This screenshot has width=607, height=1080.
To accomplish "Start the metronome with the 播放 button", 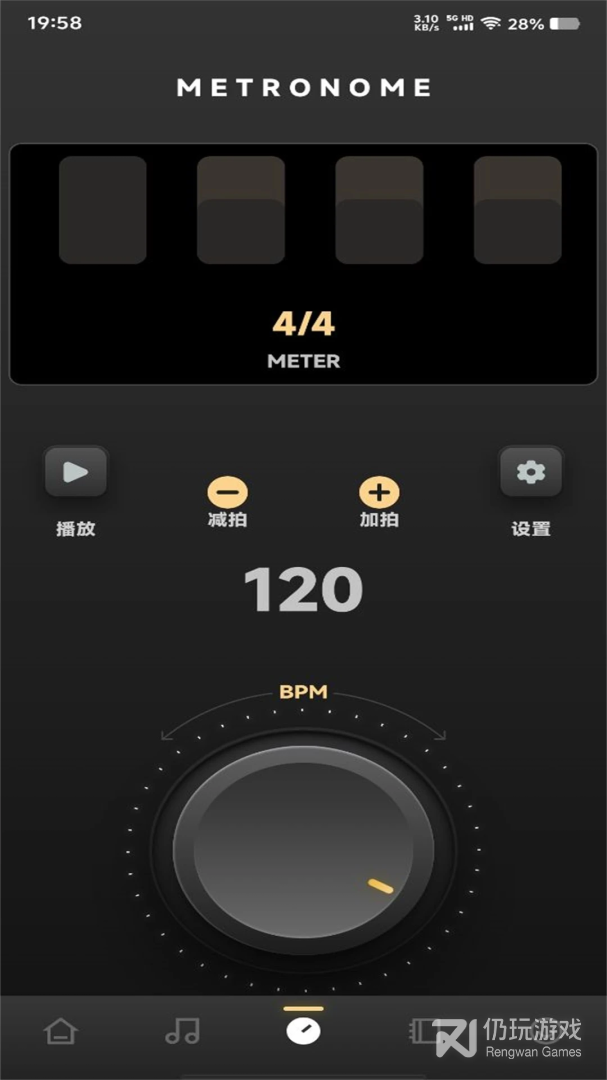I will [76, 472].
